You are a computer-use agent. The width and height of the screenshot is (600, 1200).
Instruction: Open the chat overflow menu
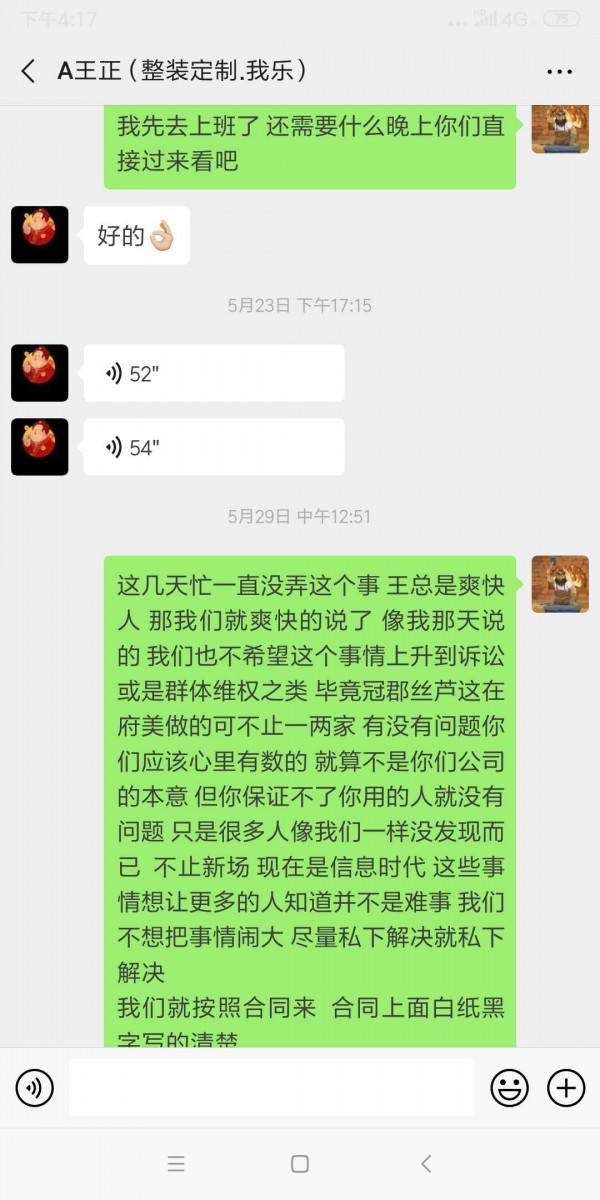(559, 72)
